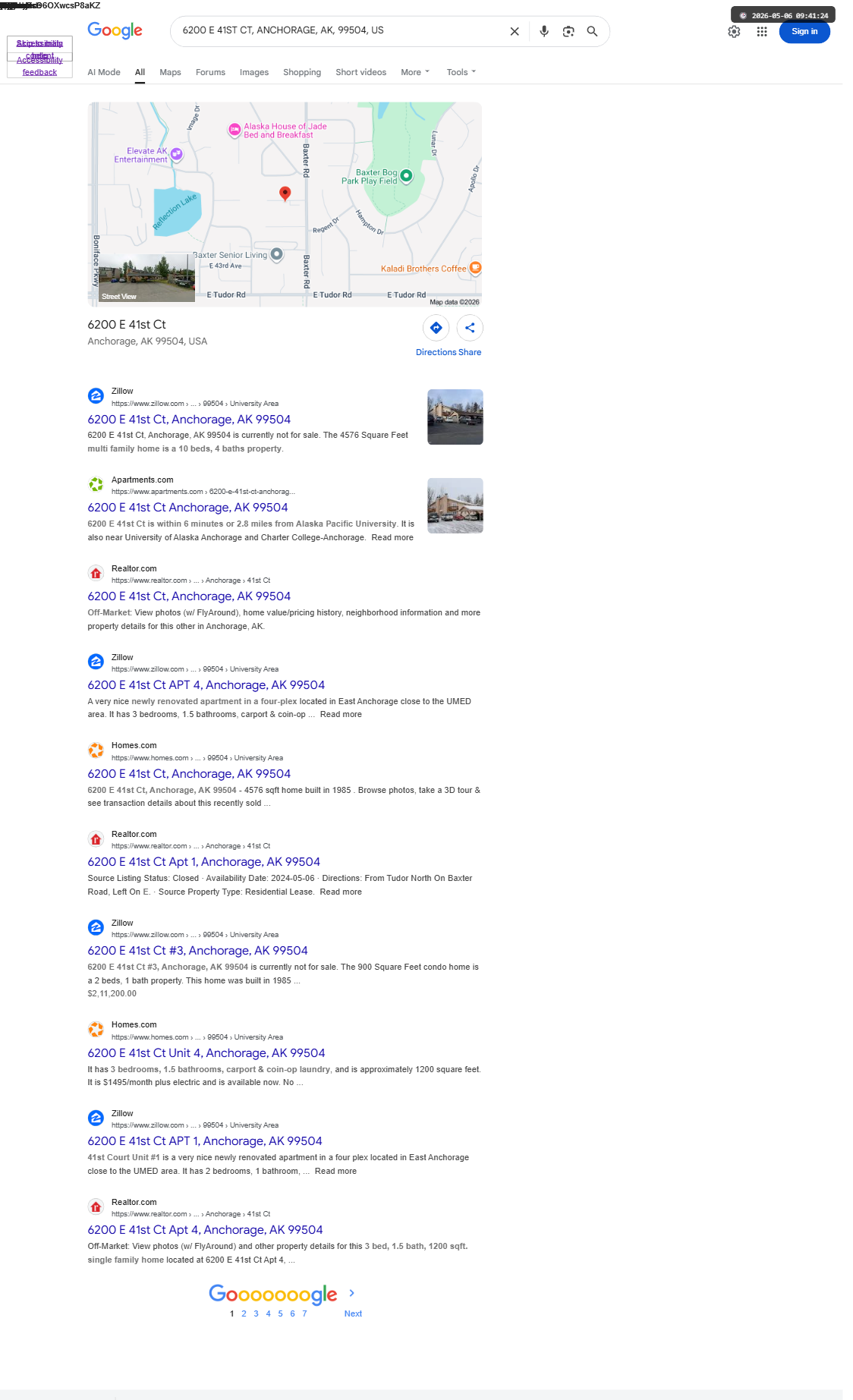The height and width of the screenshot is (1400, 853).
Task: Open Street View thumbnail on map
Action: (147, 279)
